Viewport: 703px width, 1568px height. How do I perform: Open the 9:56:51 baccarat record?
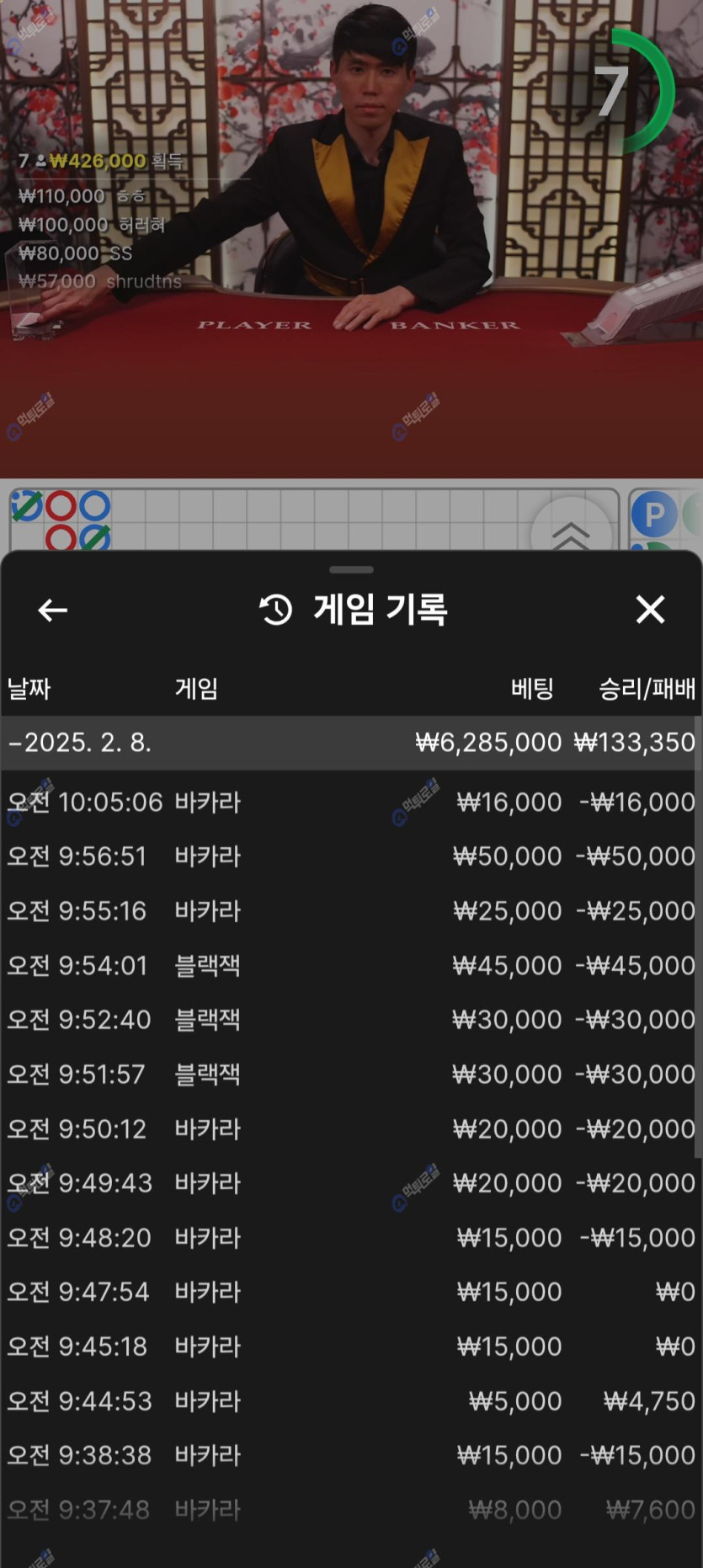[x=350, y=856]
